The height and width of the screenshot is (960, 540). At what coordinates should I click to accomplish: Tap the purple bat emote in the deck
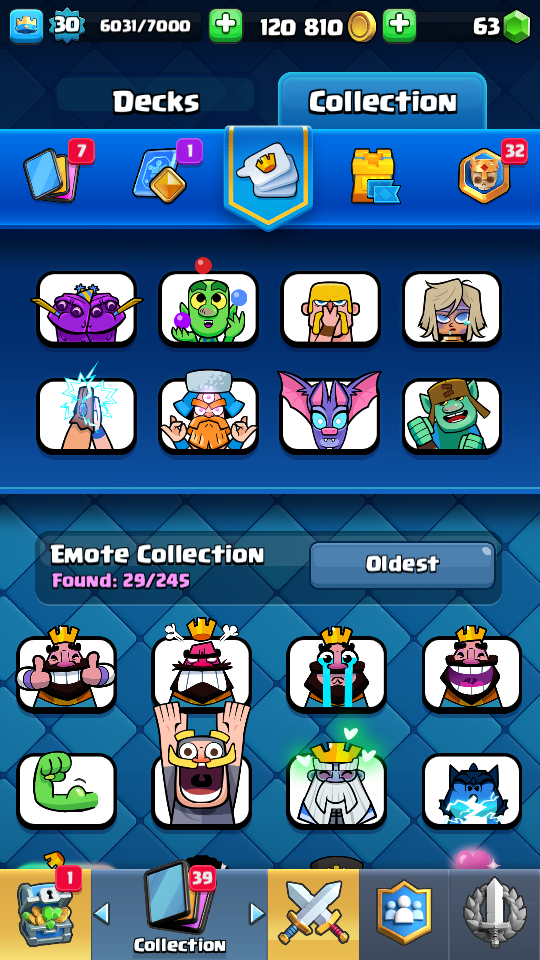click(330, 411)
